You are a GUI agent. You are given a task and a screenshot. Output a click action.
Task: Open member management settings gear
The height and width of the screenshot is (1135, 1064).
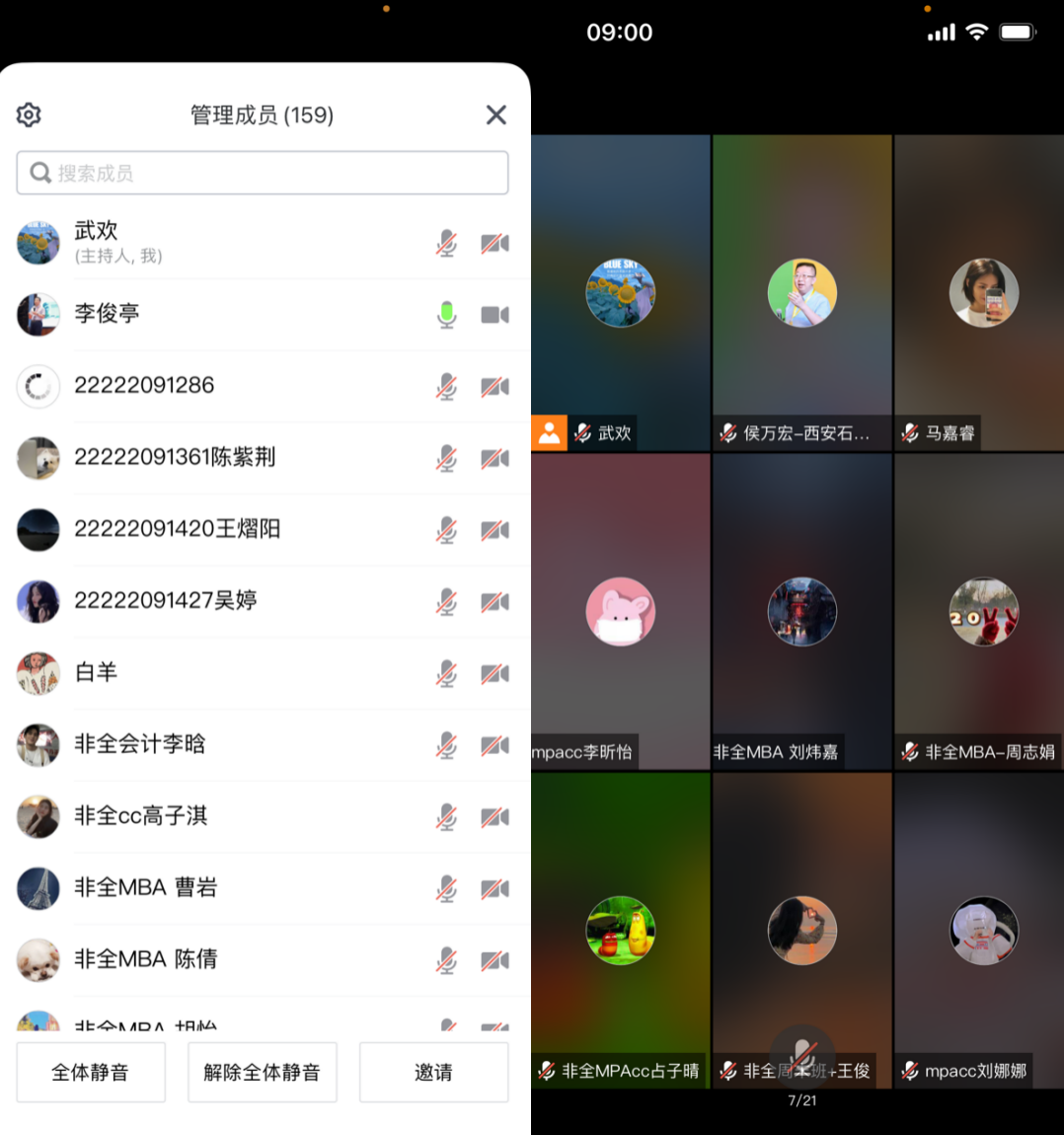click(29, 115)
